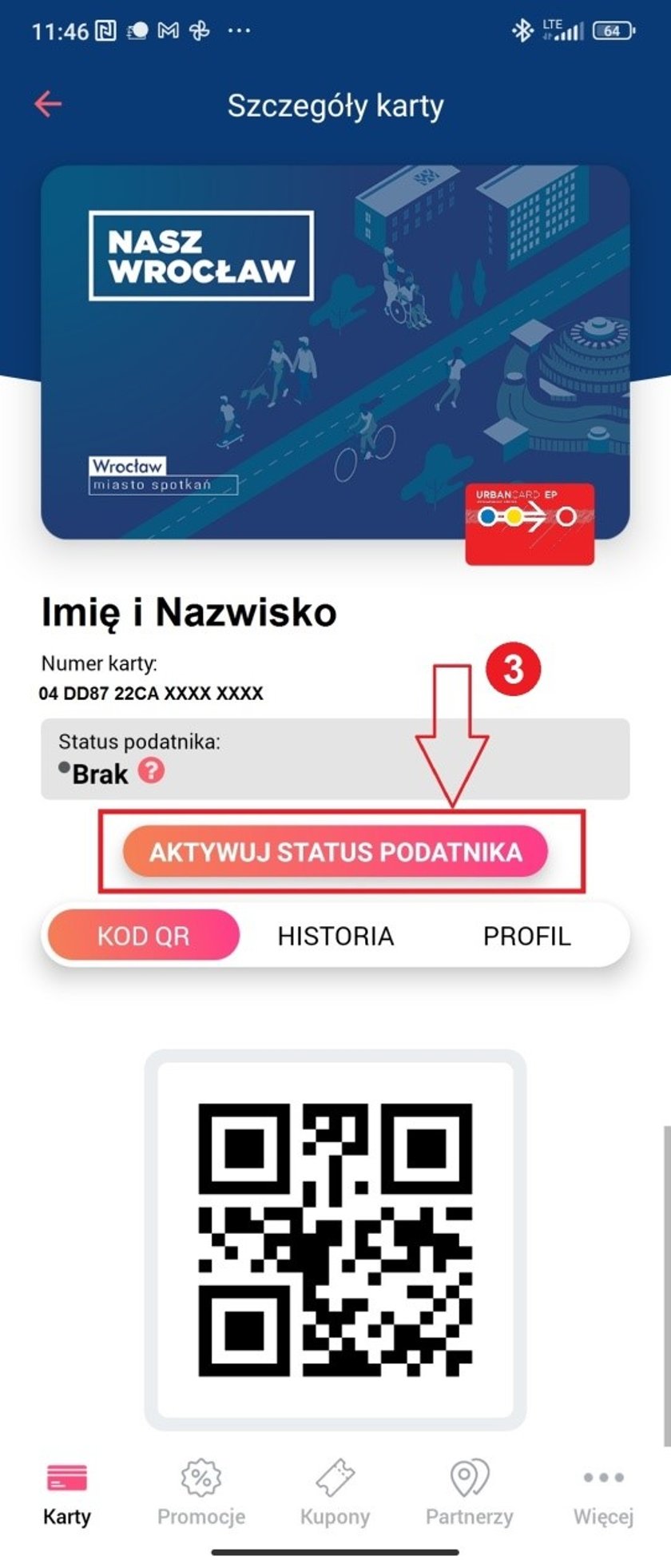Switch to the Profil segment
The width and height of the screenshot is (671, 1568).
(x=526, y=935)
